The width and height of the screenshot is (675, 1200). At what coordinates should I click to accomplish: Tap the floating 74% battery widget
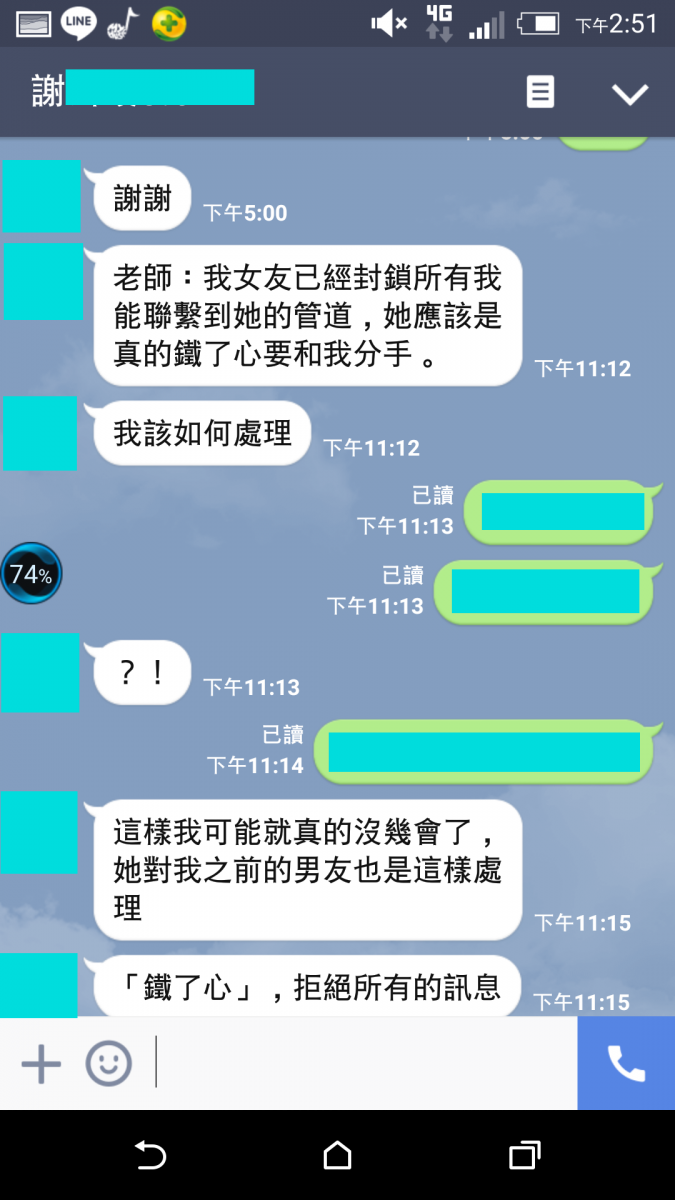point(30,574)
